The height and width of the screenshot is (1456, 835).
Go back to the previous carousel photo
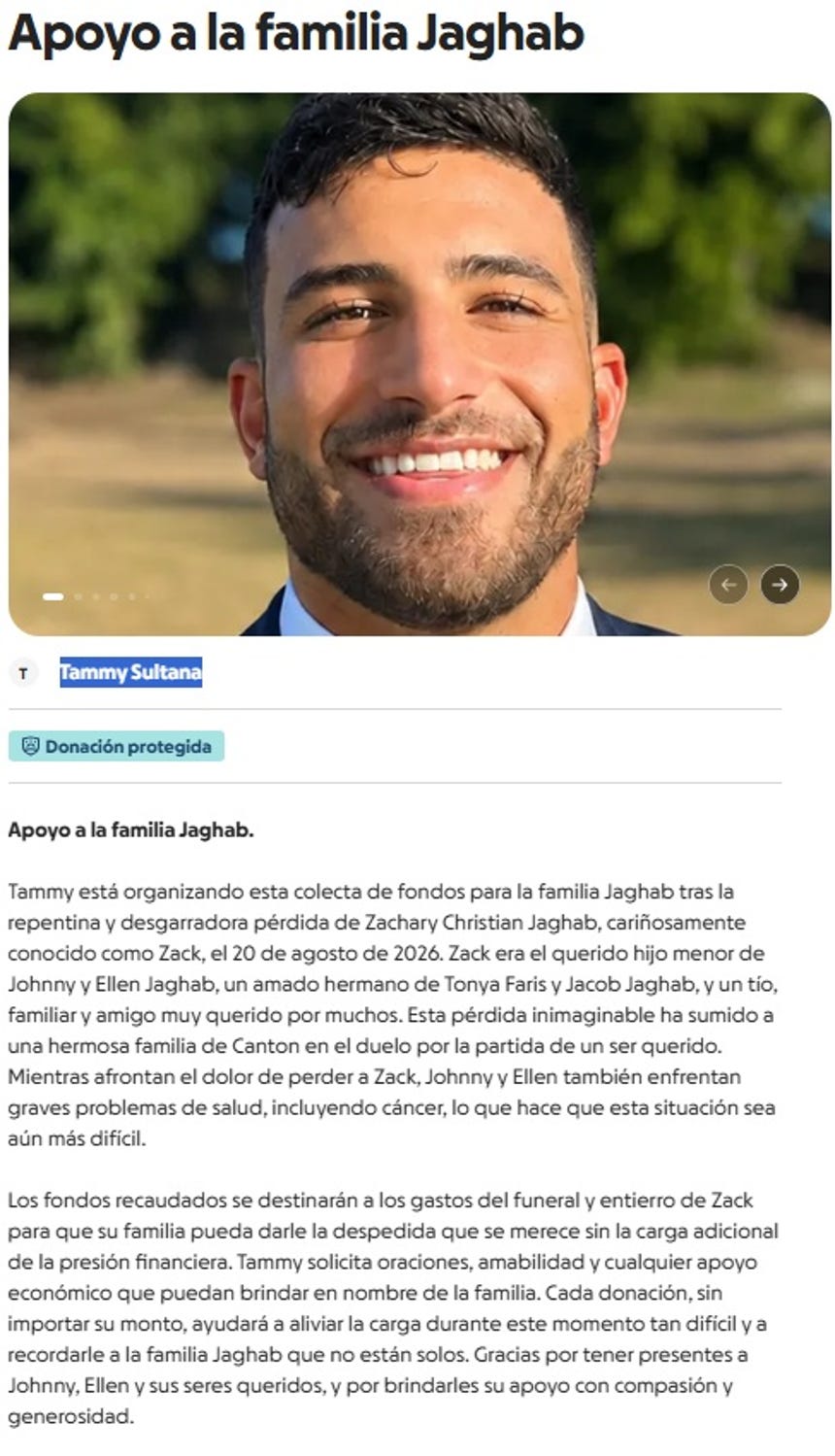[728, 584]
